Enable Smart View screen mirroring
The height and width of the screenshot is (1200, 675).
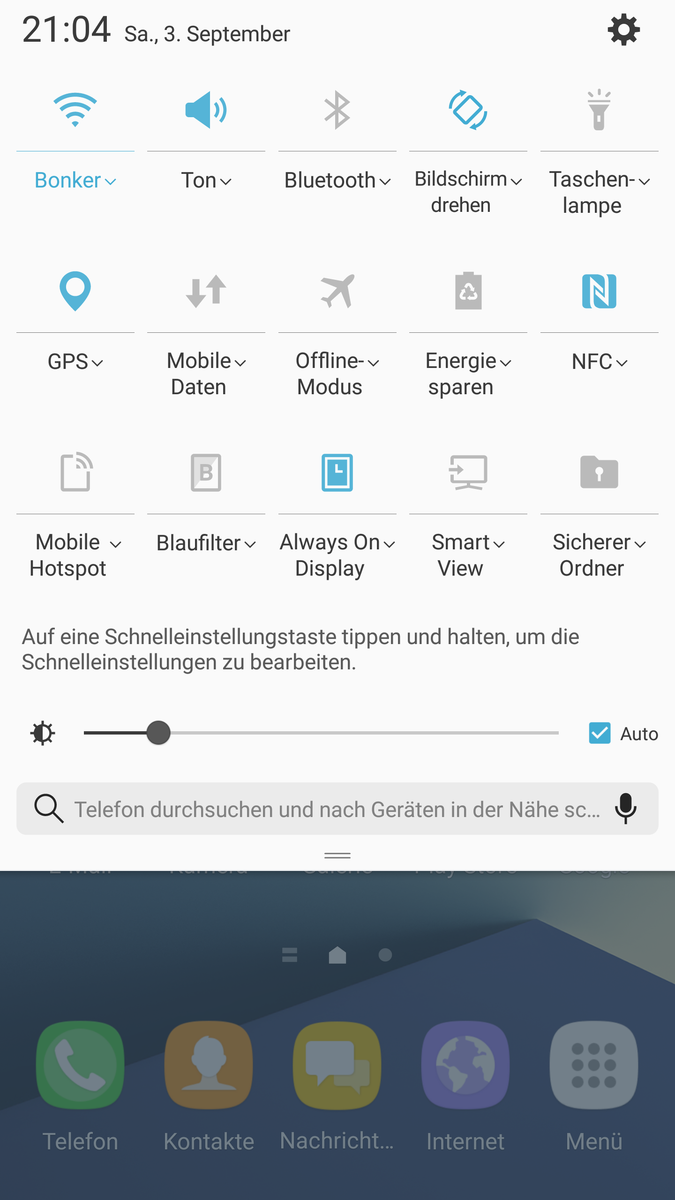tap(468, 472)
